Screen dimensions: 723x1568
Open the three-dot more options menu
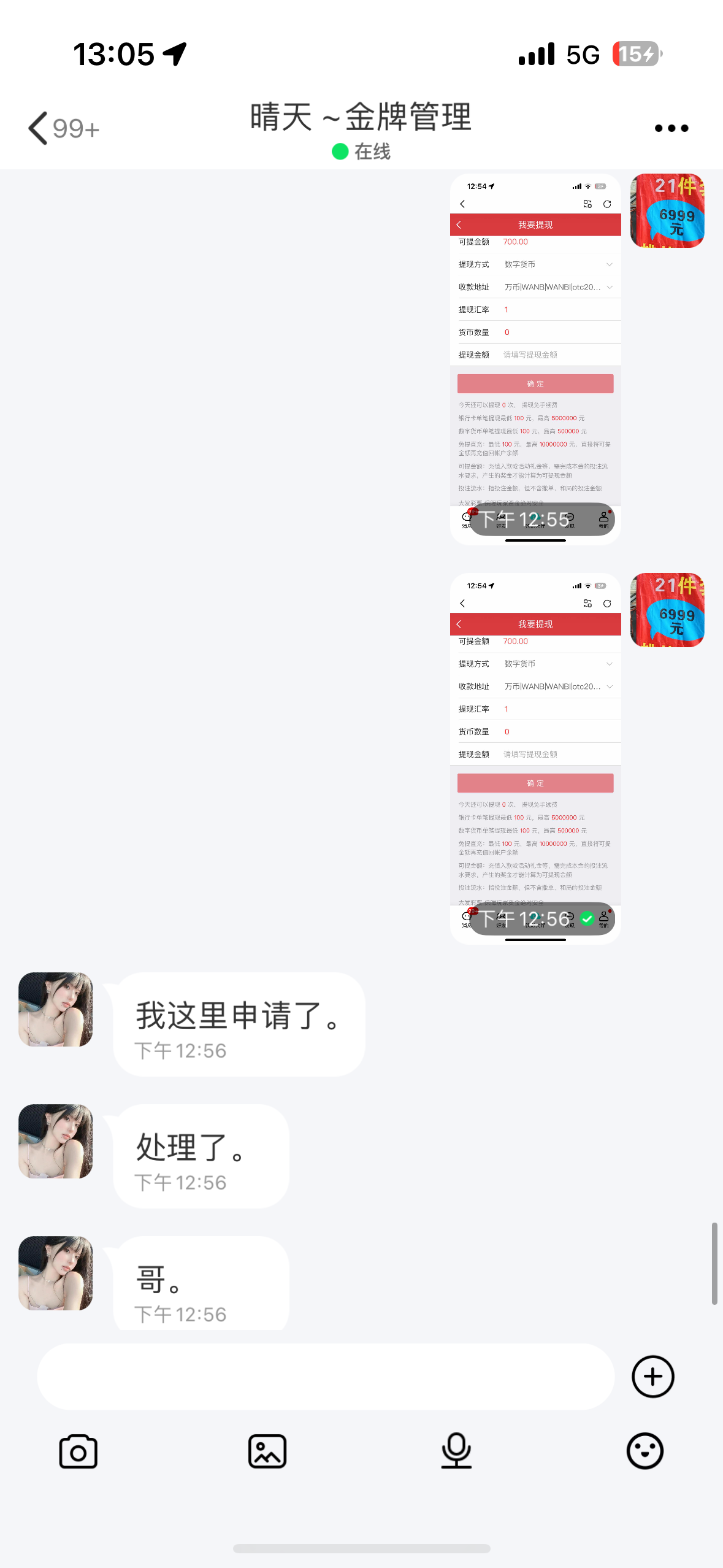pos(671,128)
